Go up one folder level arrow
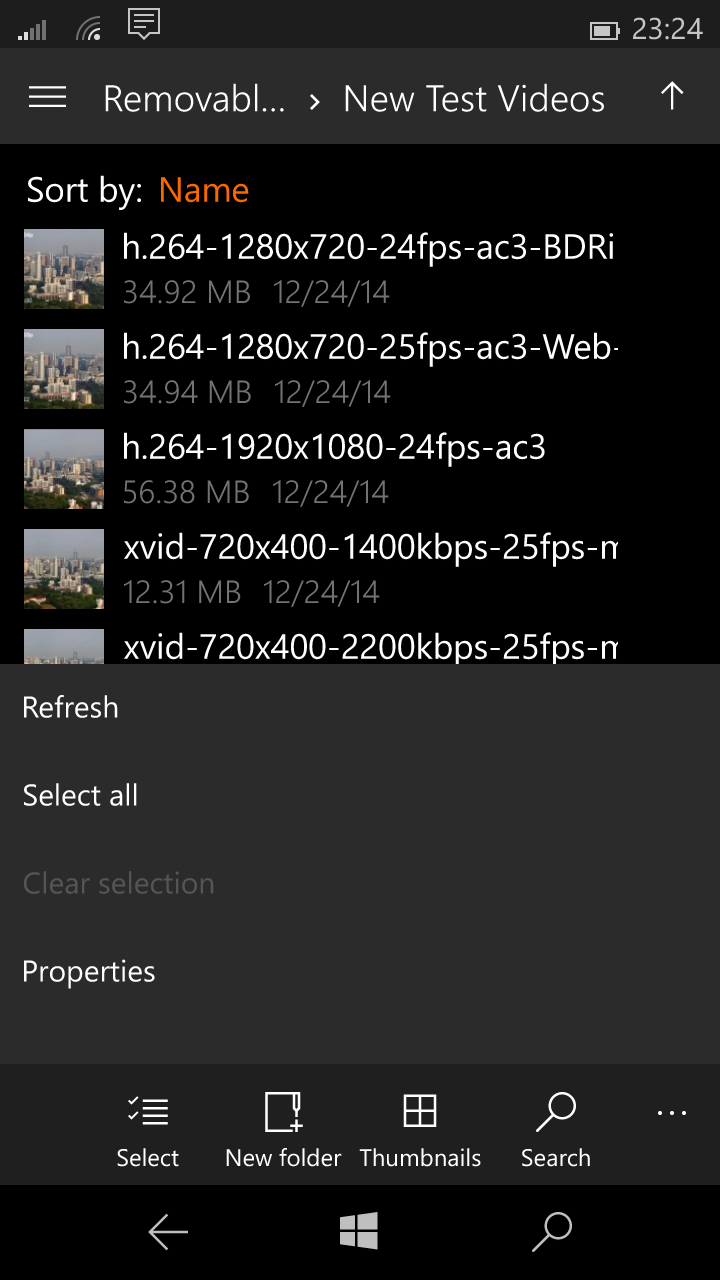This screenshot has height=1280, width=720. (x=672, y=97)
